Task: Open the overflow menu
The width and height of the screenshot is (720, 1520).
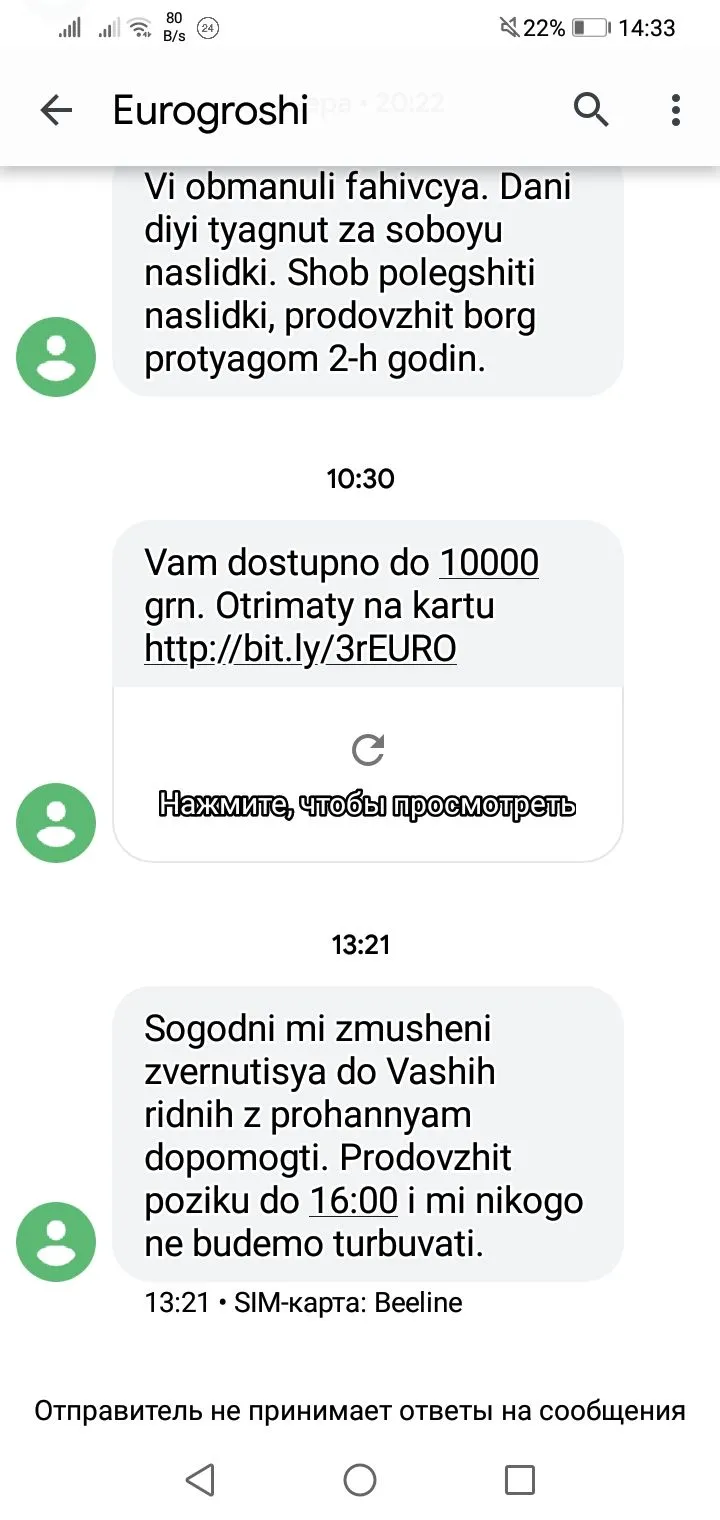Action: (676, 110)
